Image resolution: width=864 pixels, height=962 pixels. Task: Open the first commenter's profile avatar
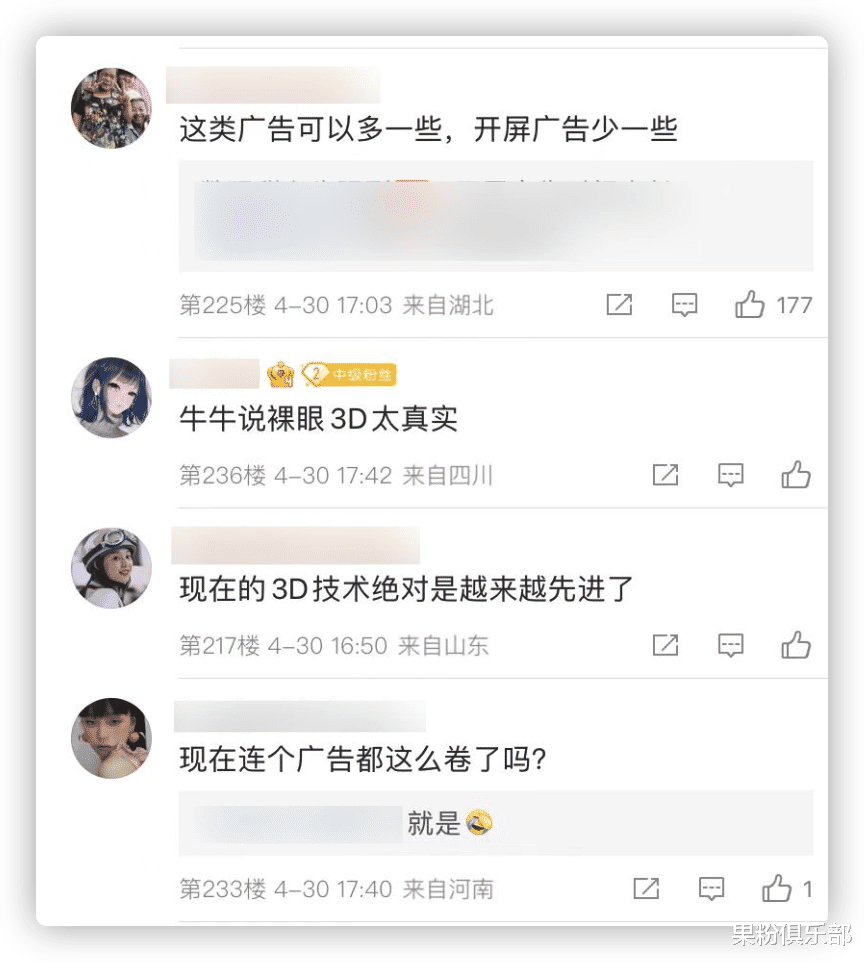pyautogui.click(x=111, y=108)
